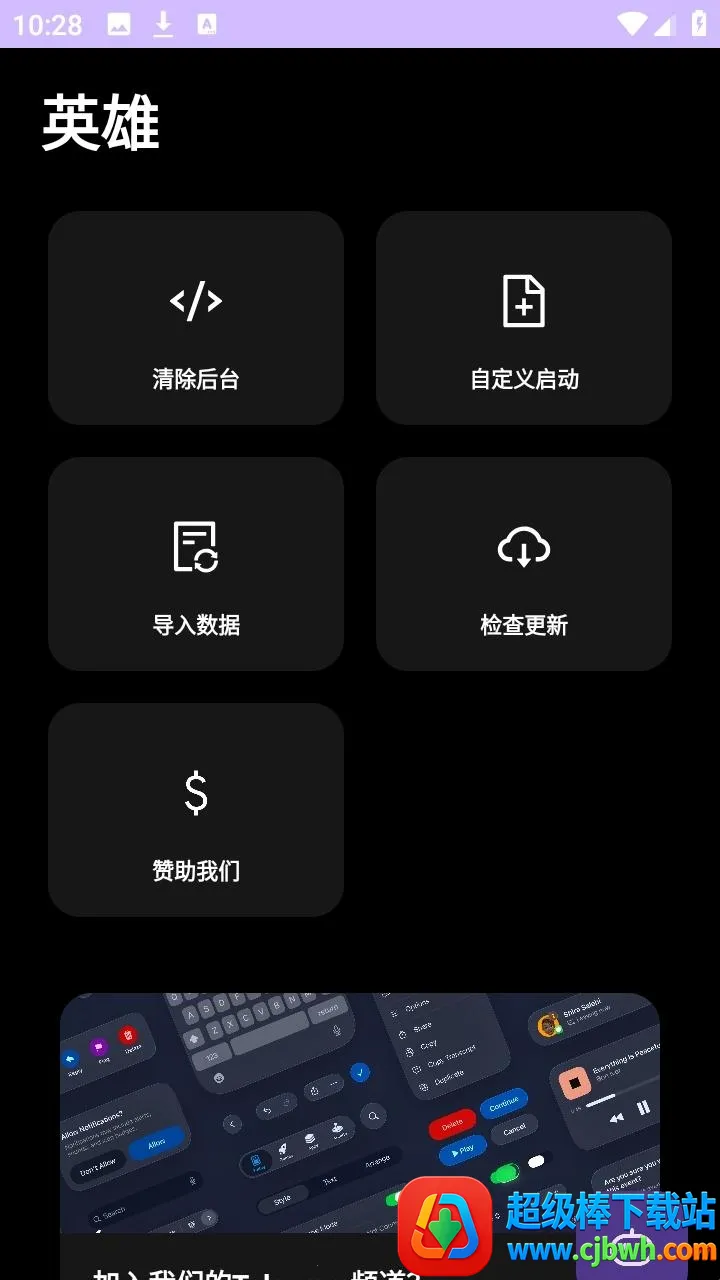Check for updates via 检查更新
Screen dimensions: 720x1280
(524, 564)
